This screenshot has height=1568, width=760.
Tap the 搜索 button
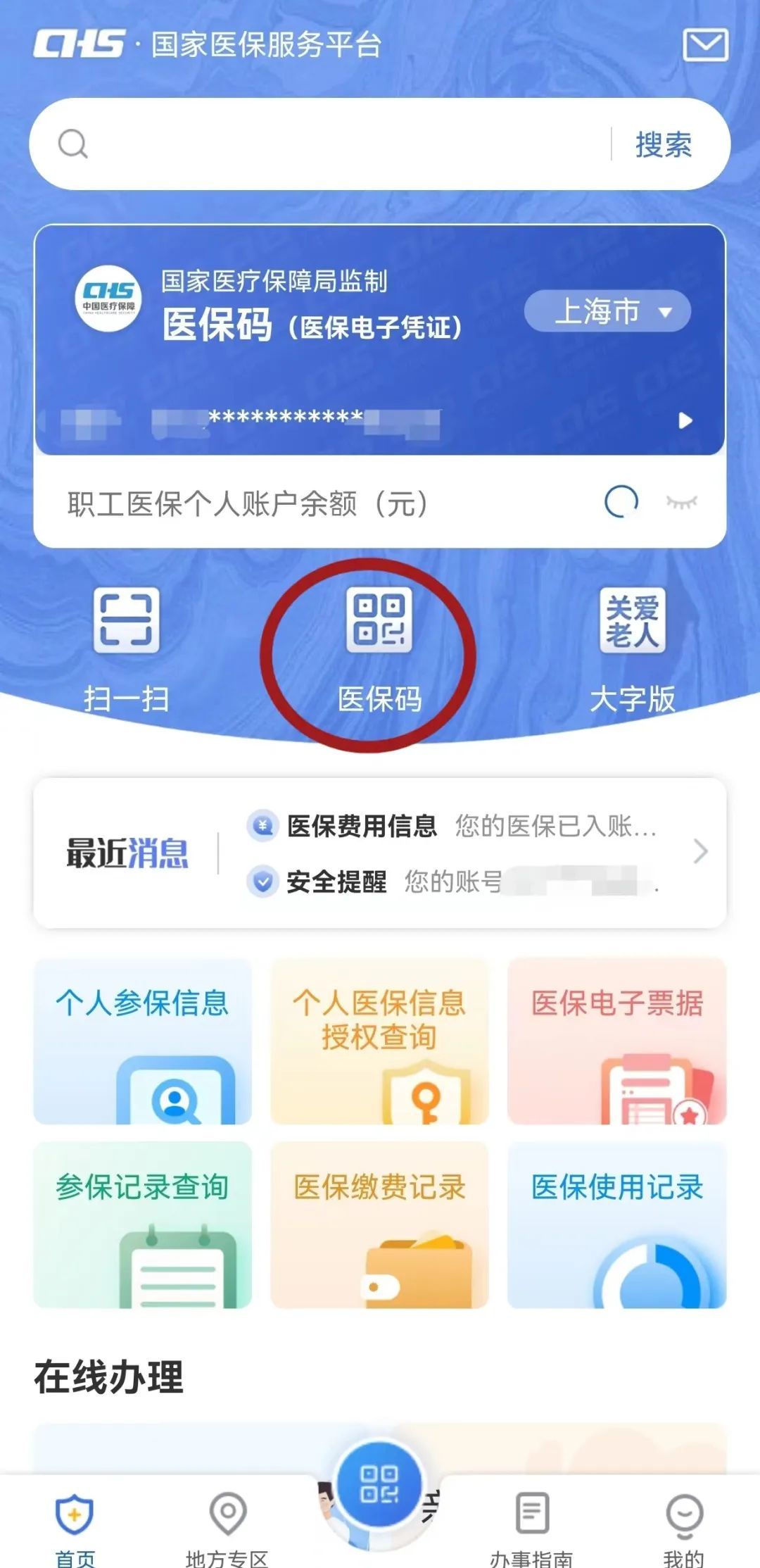[663, 145]
